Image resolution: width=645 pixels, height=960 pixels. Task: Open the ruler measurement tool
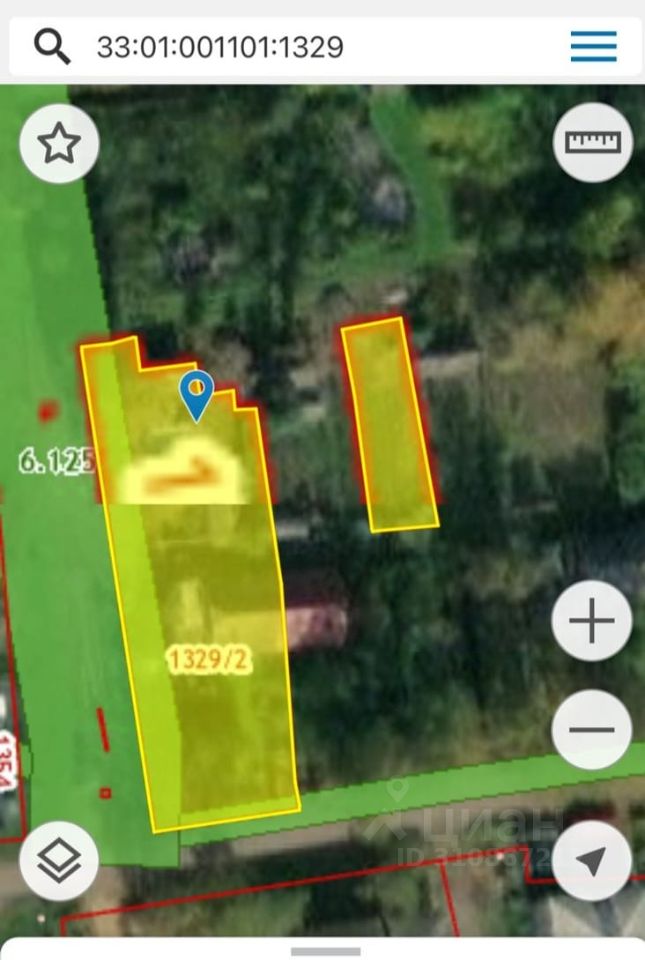pos(593,142)
